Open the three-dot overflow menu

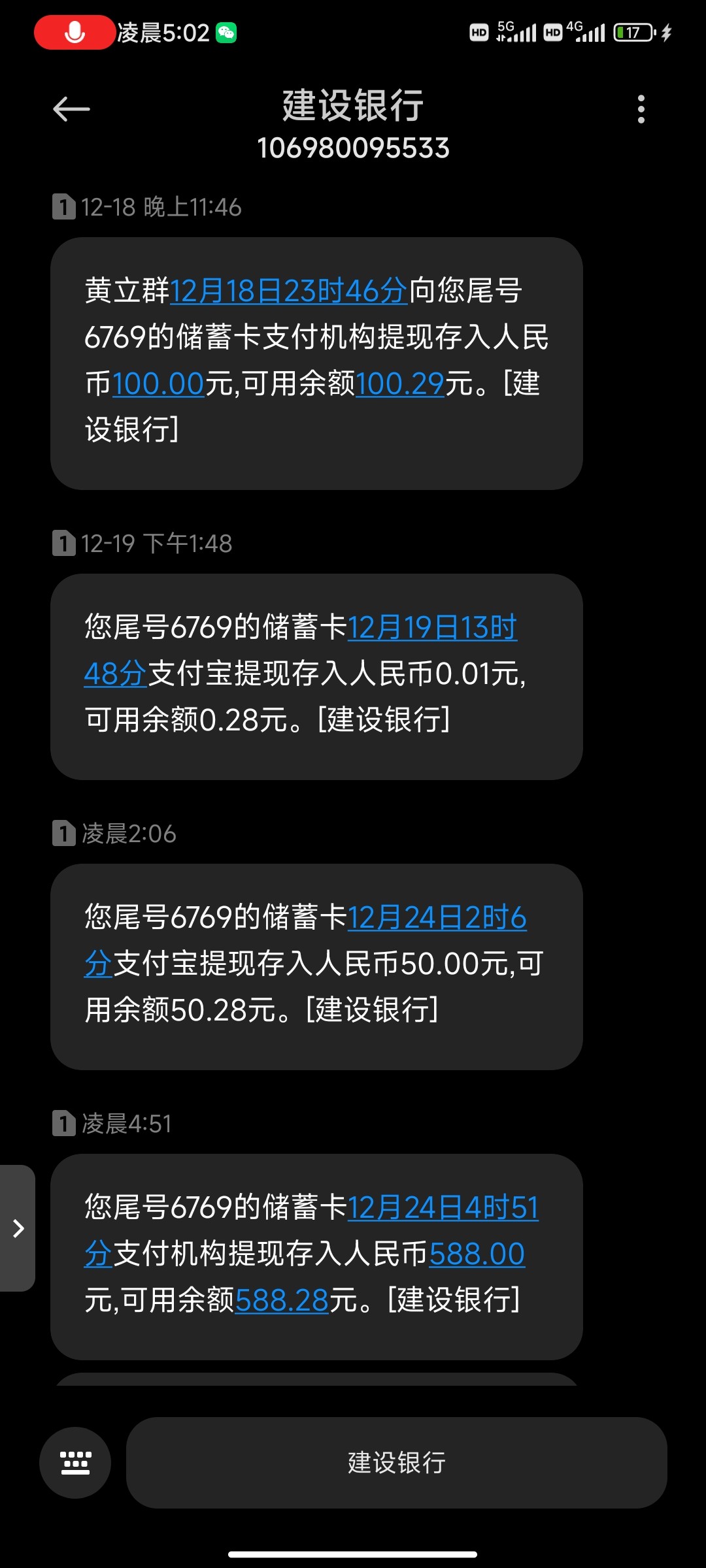641,109
